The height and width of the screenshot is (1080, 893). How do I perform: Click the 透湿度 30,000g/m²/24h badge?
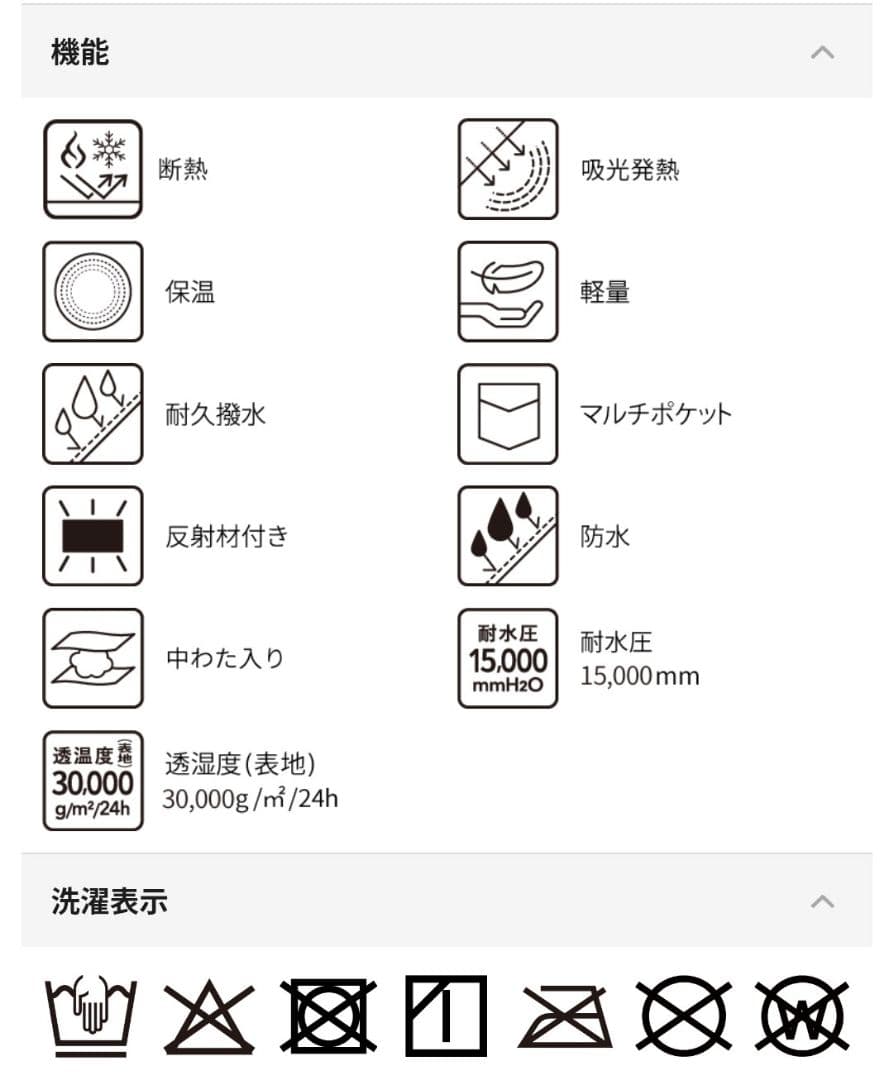coord(93,780)
